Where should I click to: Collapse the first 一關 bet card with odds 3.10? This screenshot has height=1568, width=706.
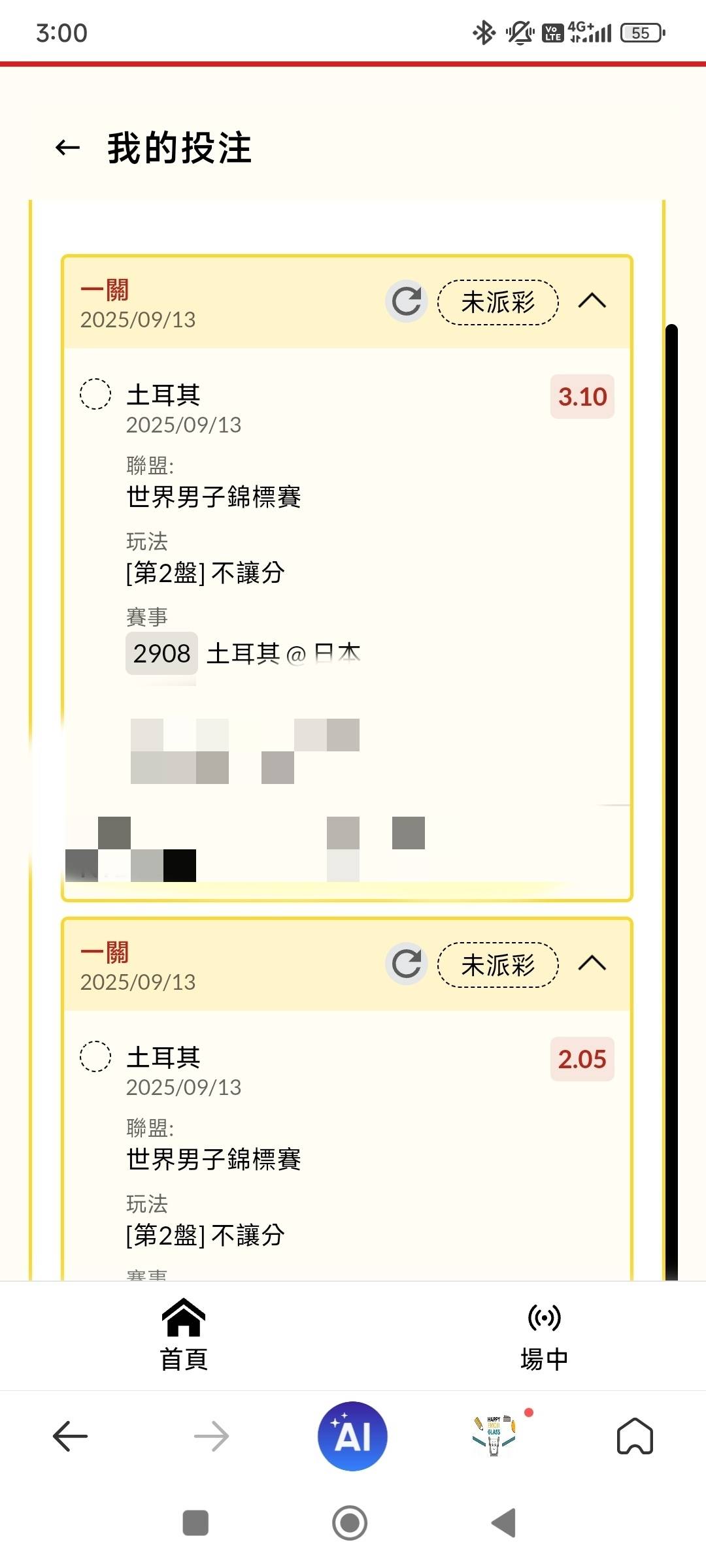click(592, 301)
